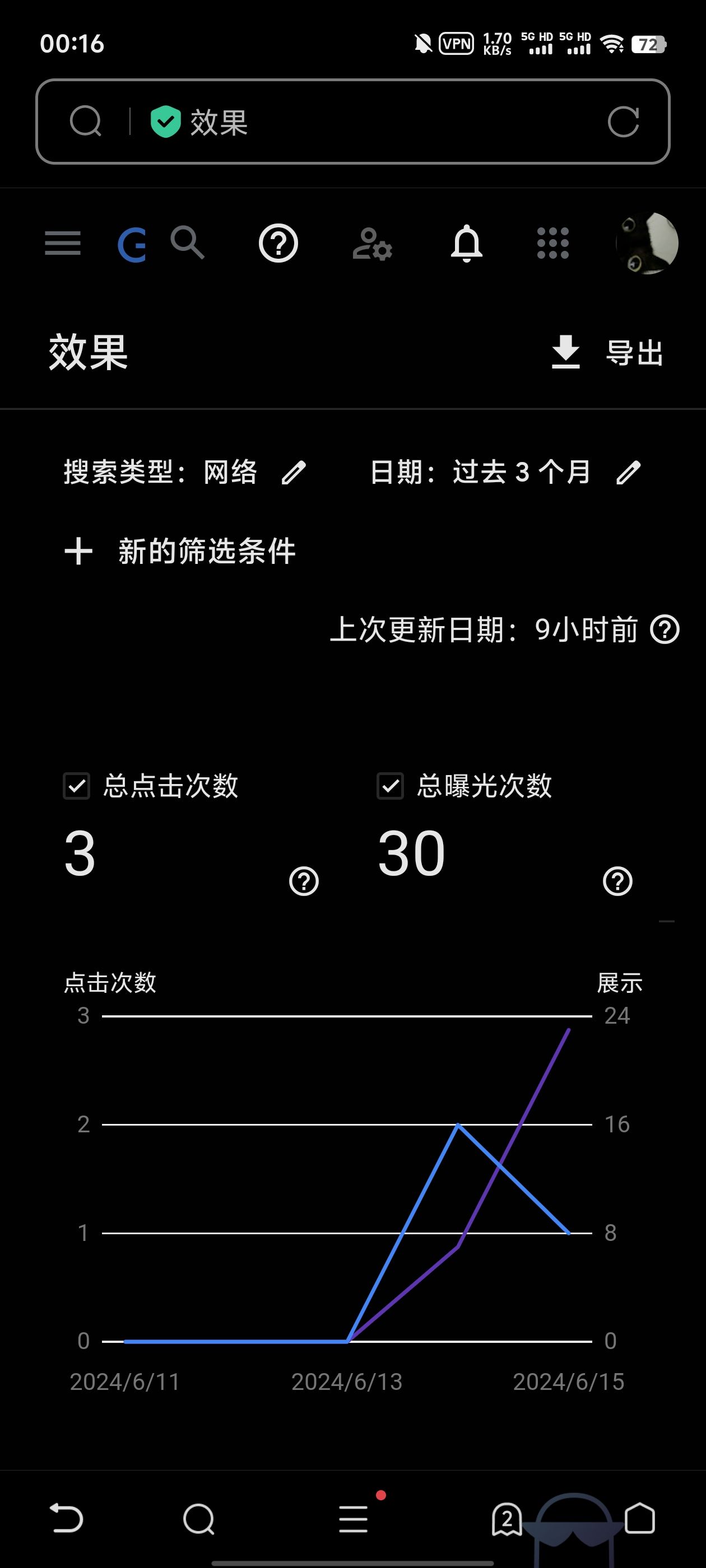Open the Google apps grid
This screenshot has width=706, height=1568.
coord(552,244)
